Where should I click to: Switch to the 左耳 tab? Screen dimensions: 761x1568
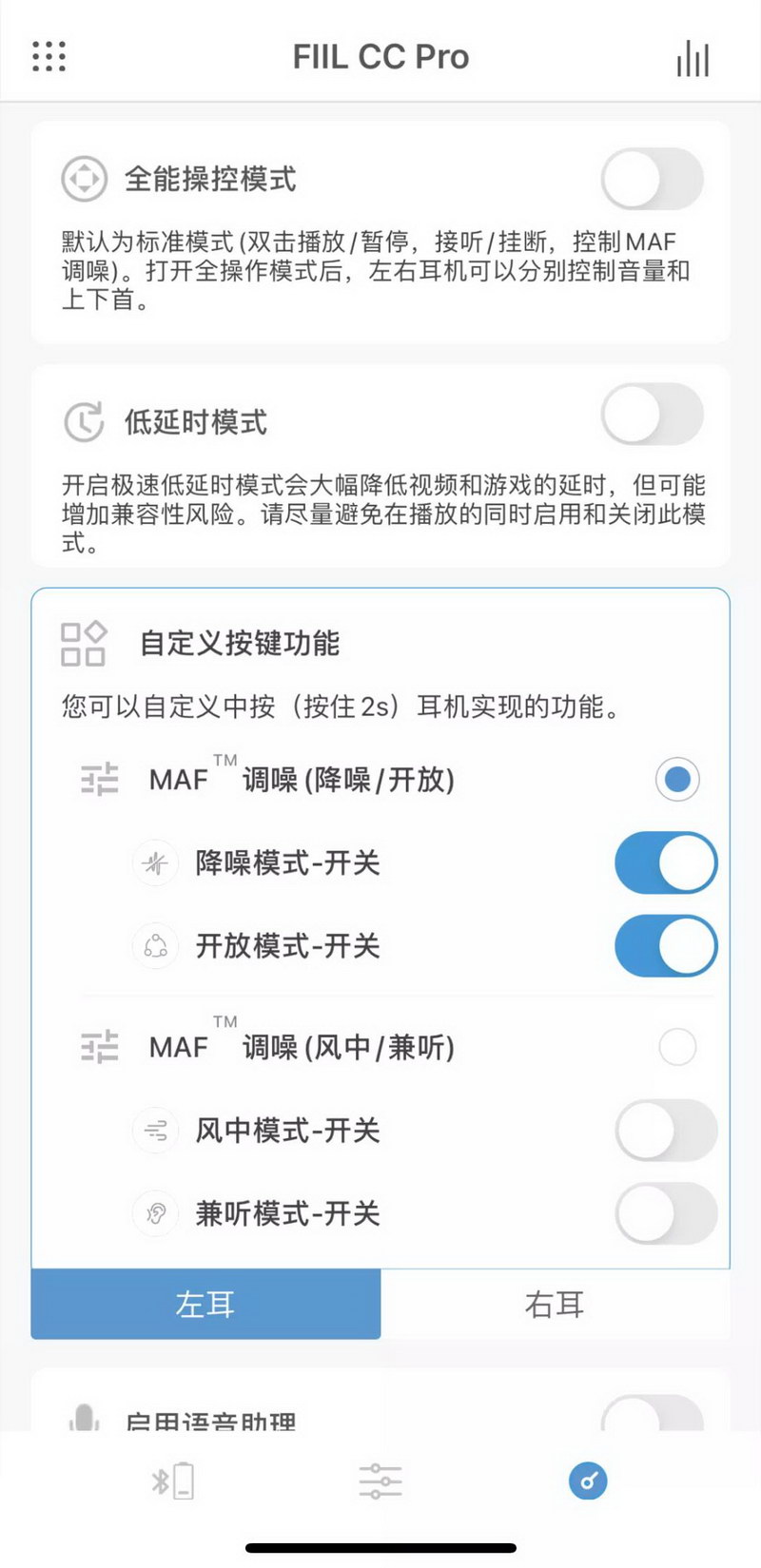205,1304
